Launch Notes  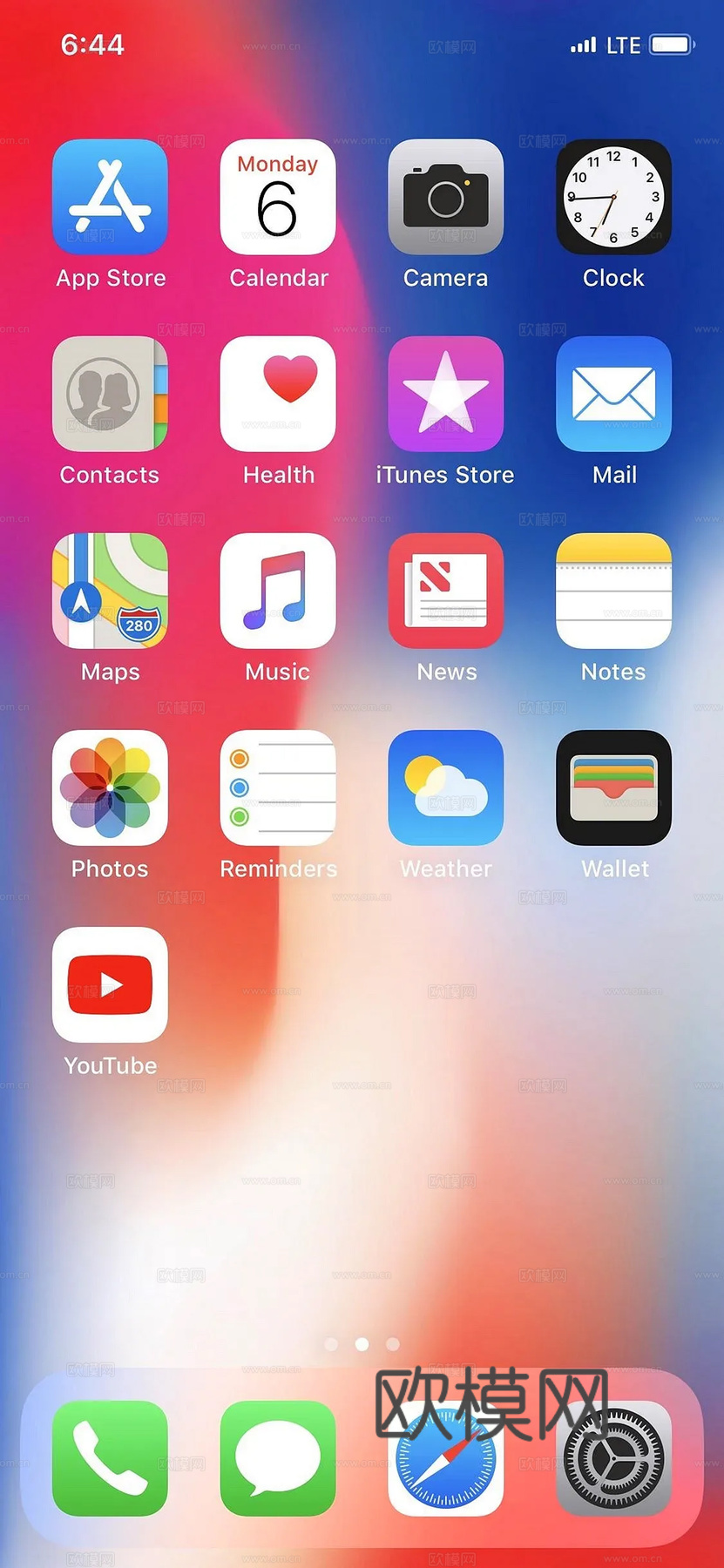[613, 591]
